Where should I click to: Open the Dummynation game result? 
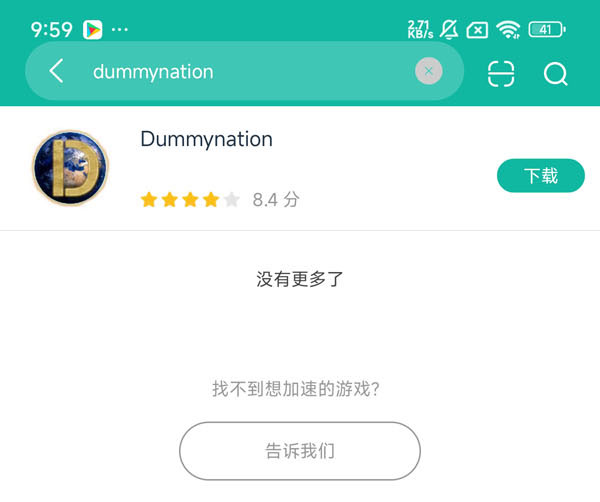tap(206, 140)
